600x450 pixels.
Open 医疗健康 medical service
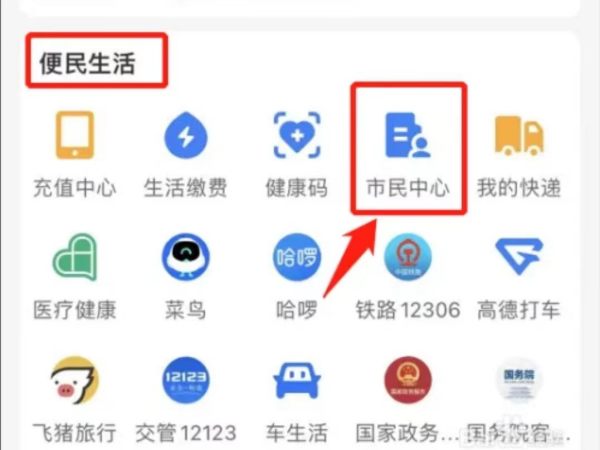pos(74,260)
